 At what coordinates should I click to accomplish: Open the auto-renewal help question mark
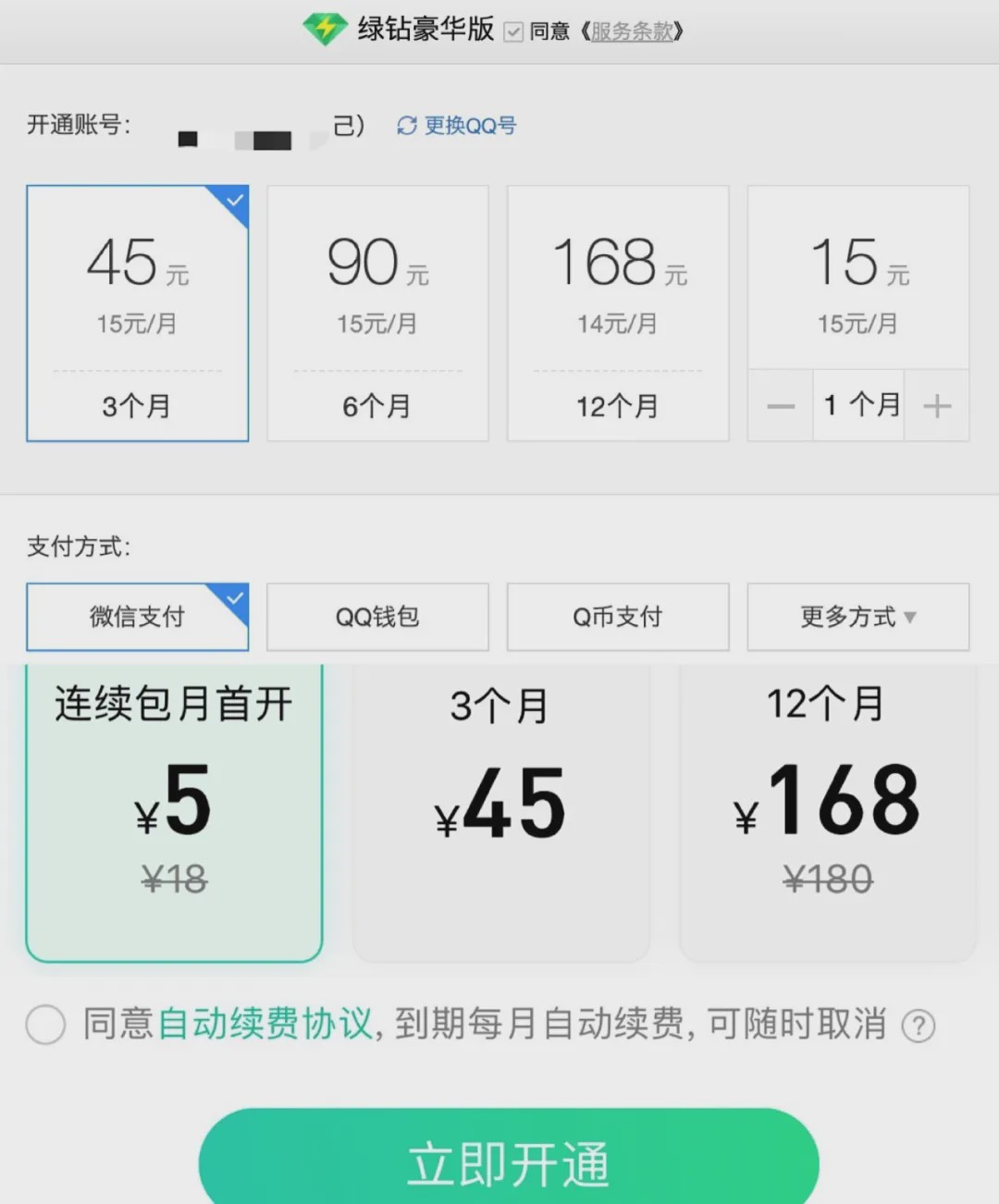pyautogui.click(x=919, y=1026)
